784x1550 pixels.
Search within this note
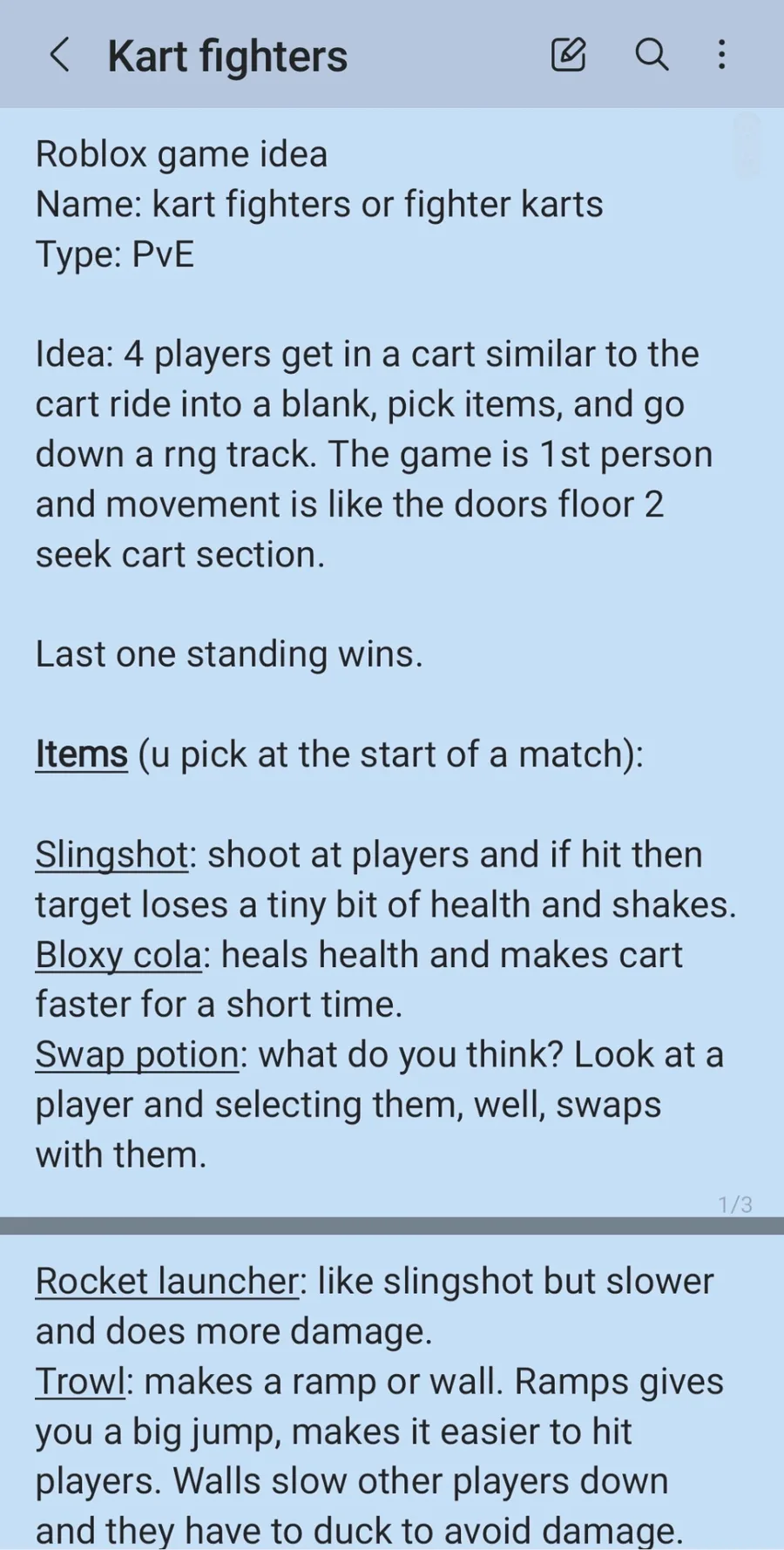click(x=651, y=55)
